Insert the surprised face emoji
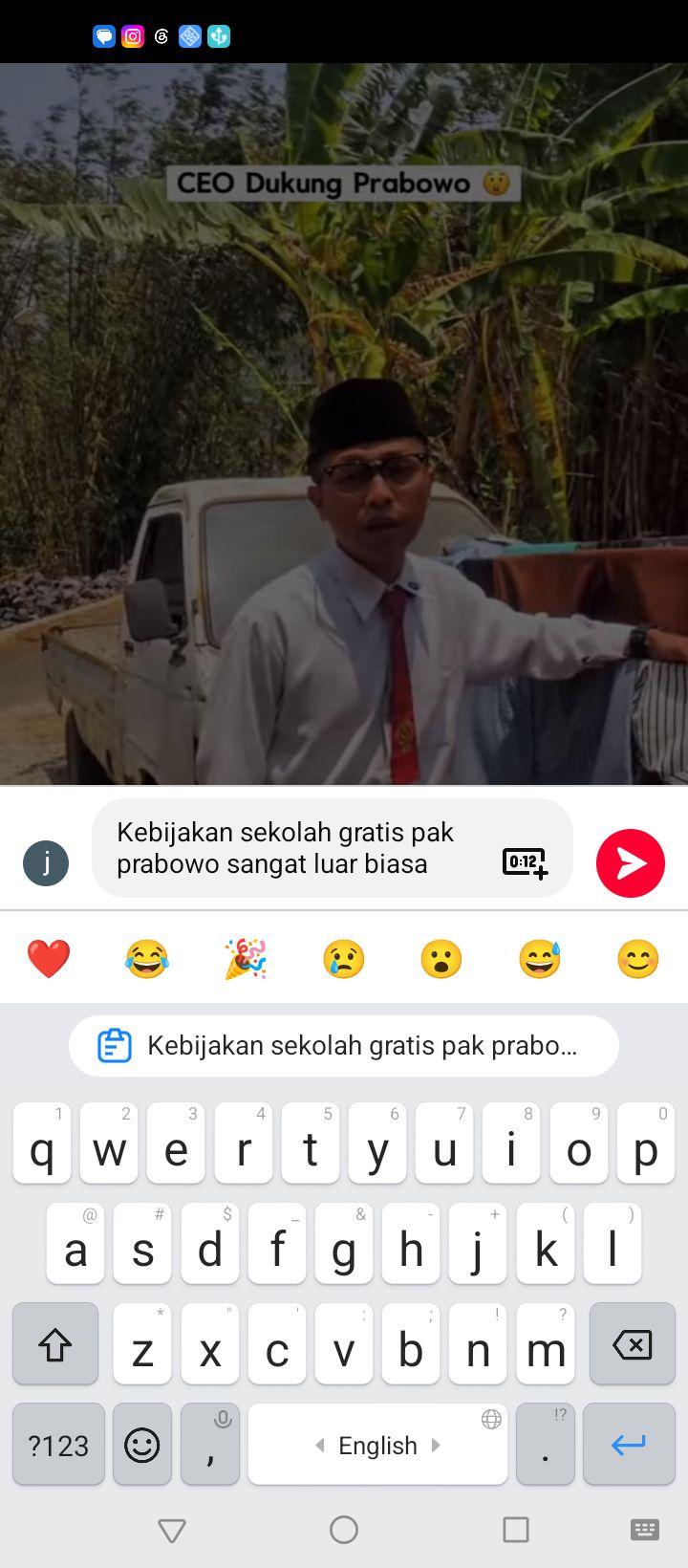 pos(441,958)
